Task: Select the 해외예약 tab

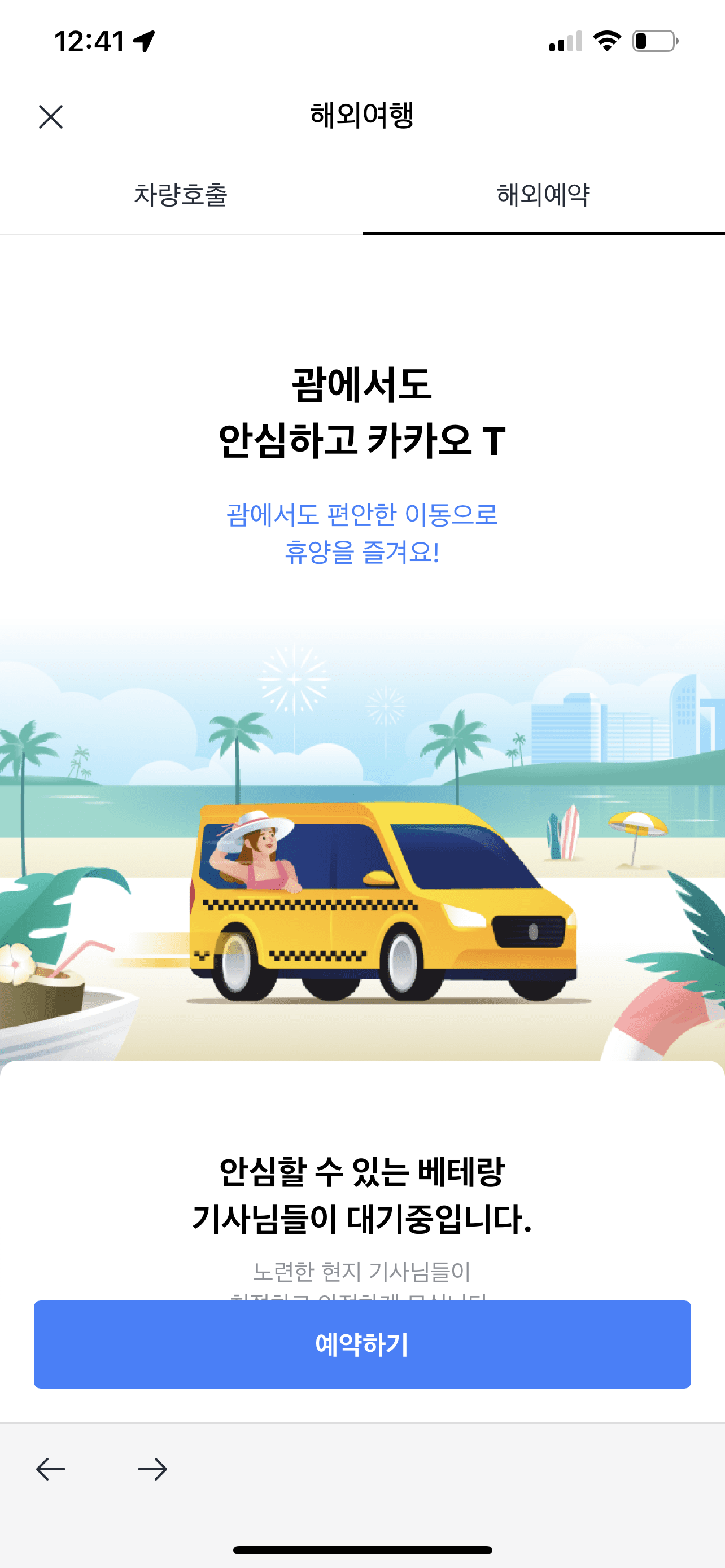Action: 543,195
